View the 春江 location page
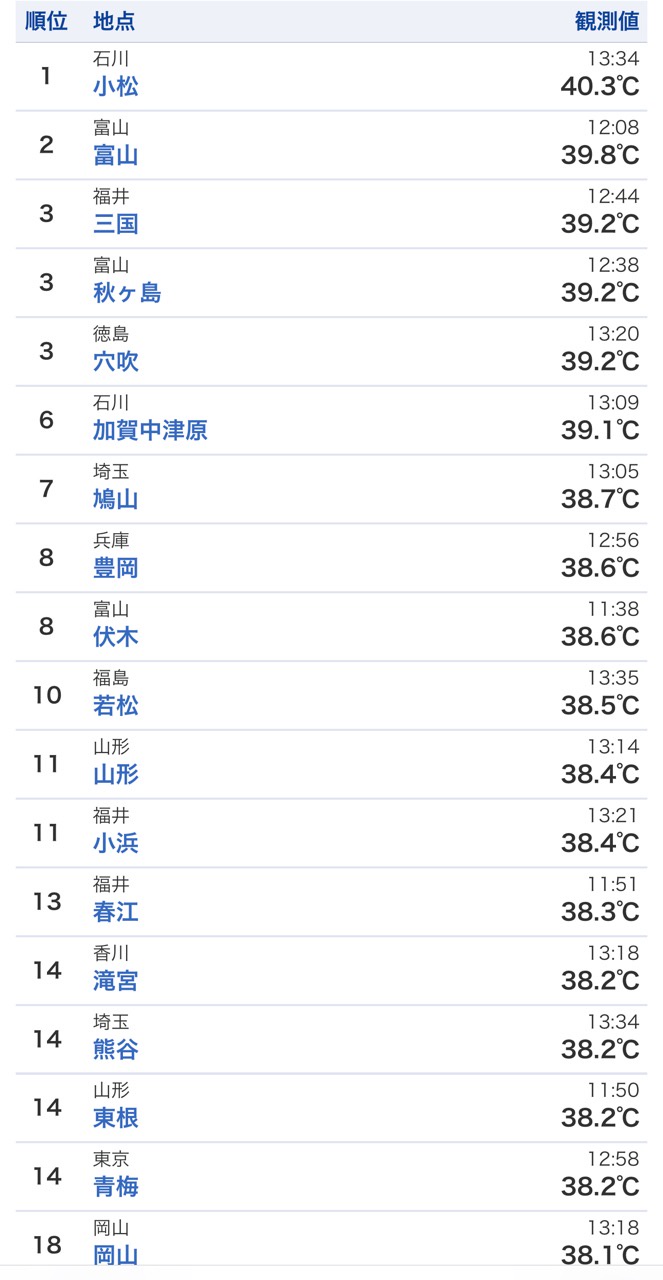The width and height of the screenshot is (663, 1280). [x=116, y=912]
